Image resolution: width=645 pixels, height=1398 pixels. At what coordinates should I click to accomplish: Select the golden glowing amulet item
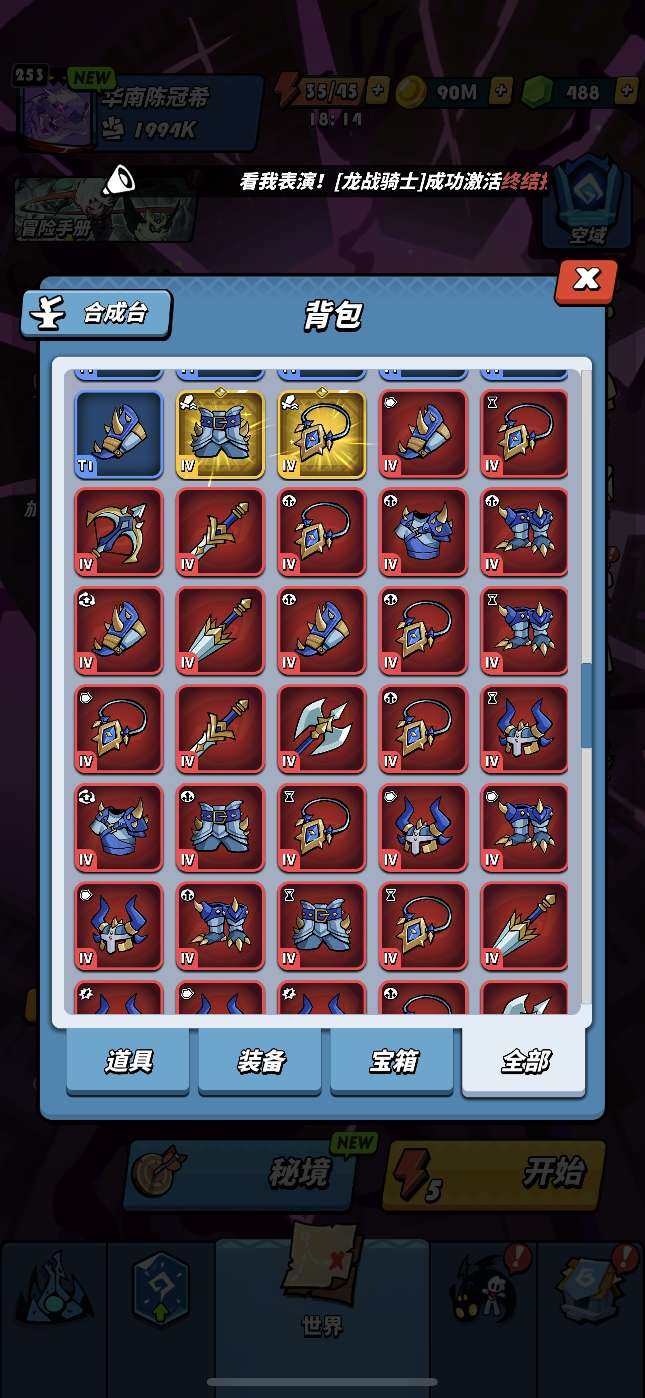coord(322,434)
